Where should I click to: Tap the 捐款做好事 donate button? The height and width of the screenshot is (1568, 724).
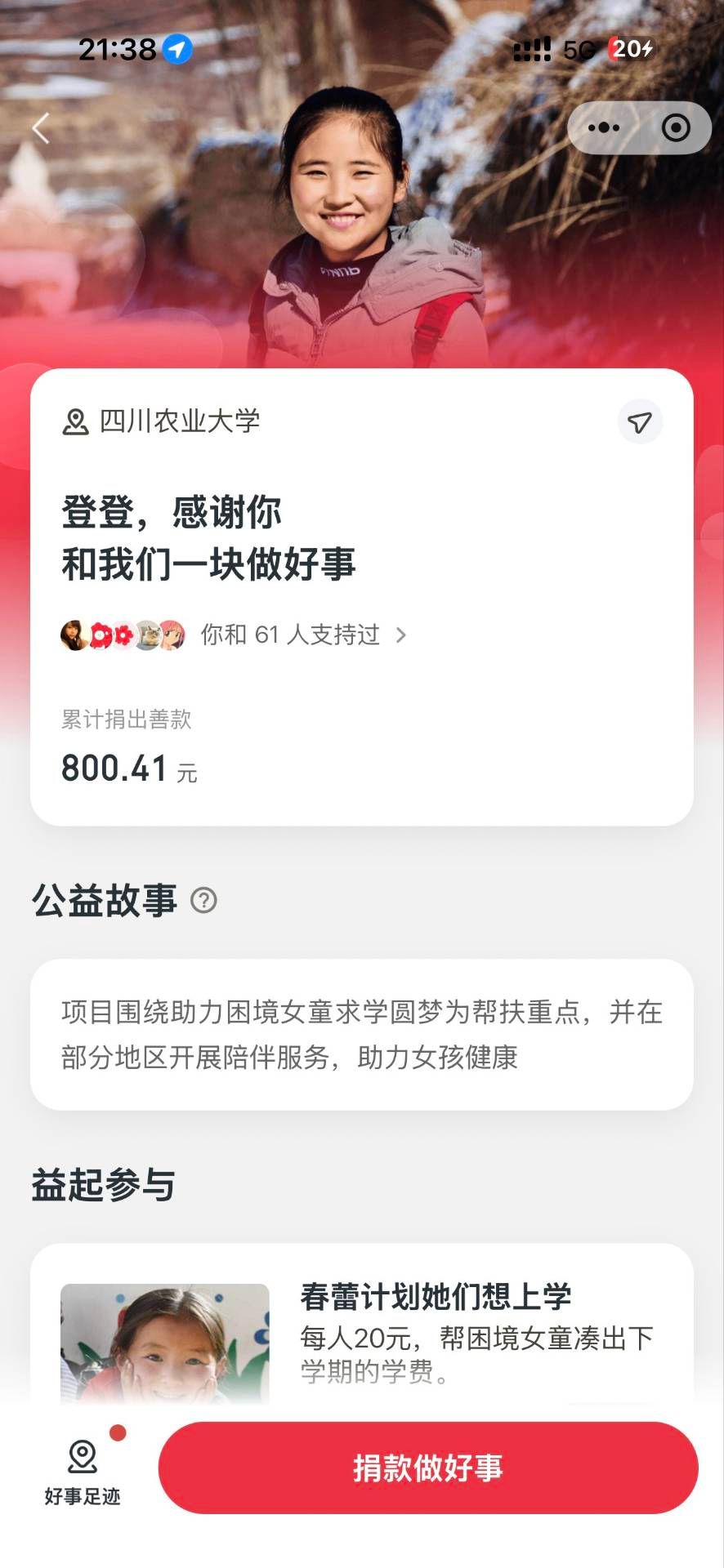point(427,1468)
